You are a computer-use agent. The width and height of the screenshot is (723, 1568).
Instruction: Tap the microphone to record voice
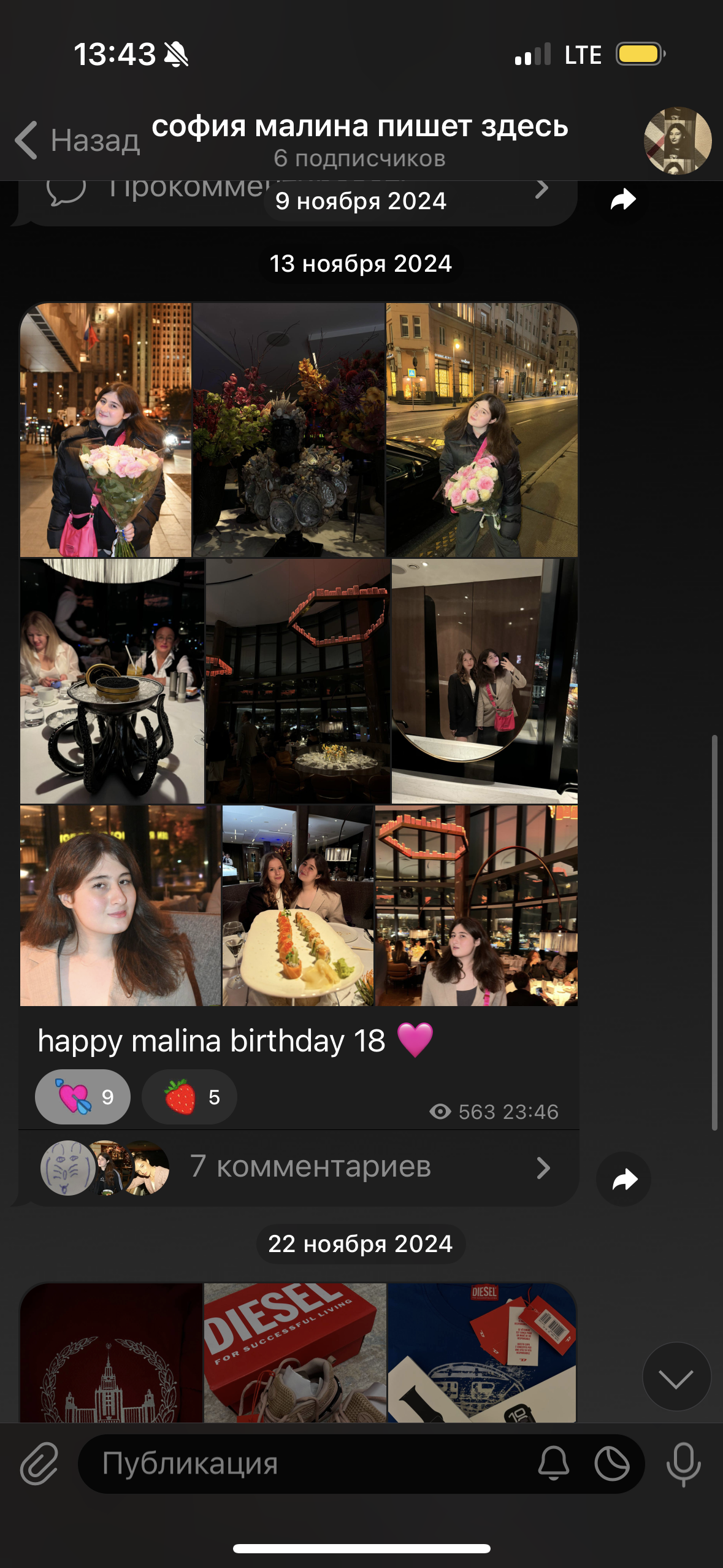pyautogui.click(x=684, y=1465)
